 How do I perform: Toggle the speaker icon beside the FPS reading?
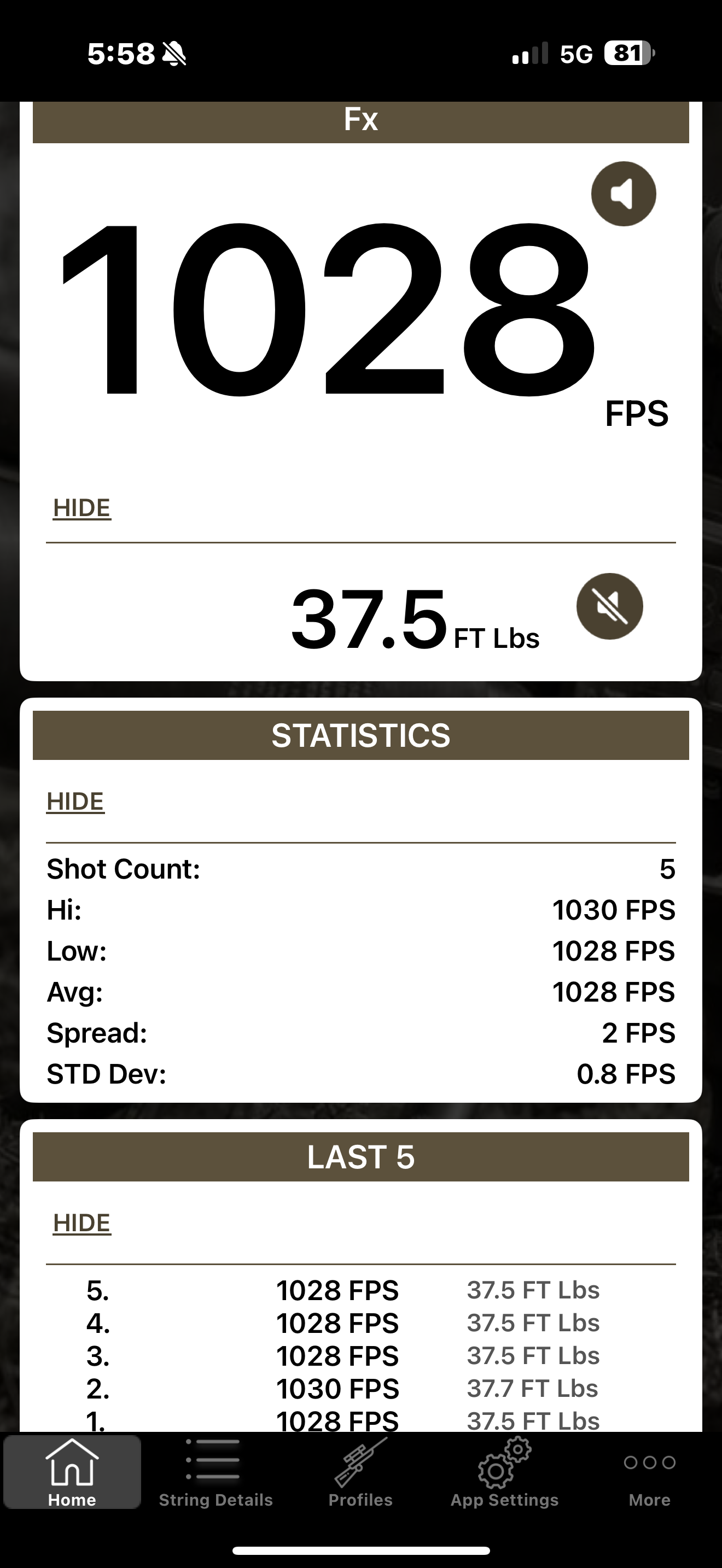click(624, 194)
